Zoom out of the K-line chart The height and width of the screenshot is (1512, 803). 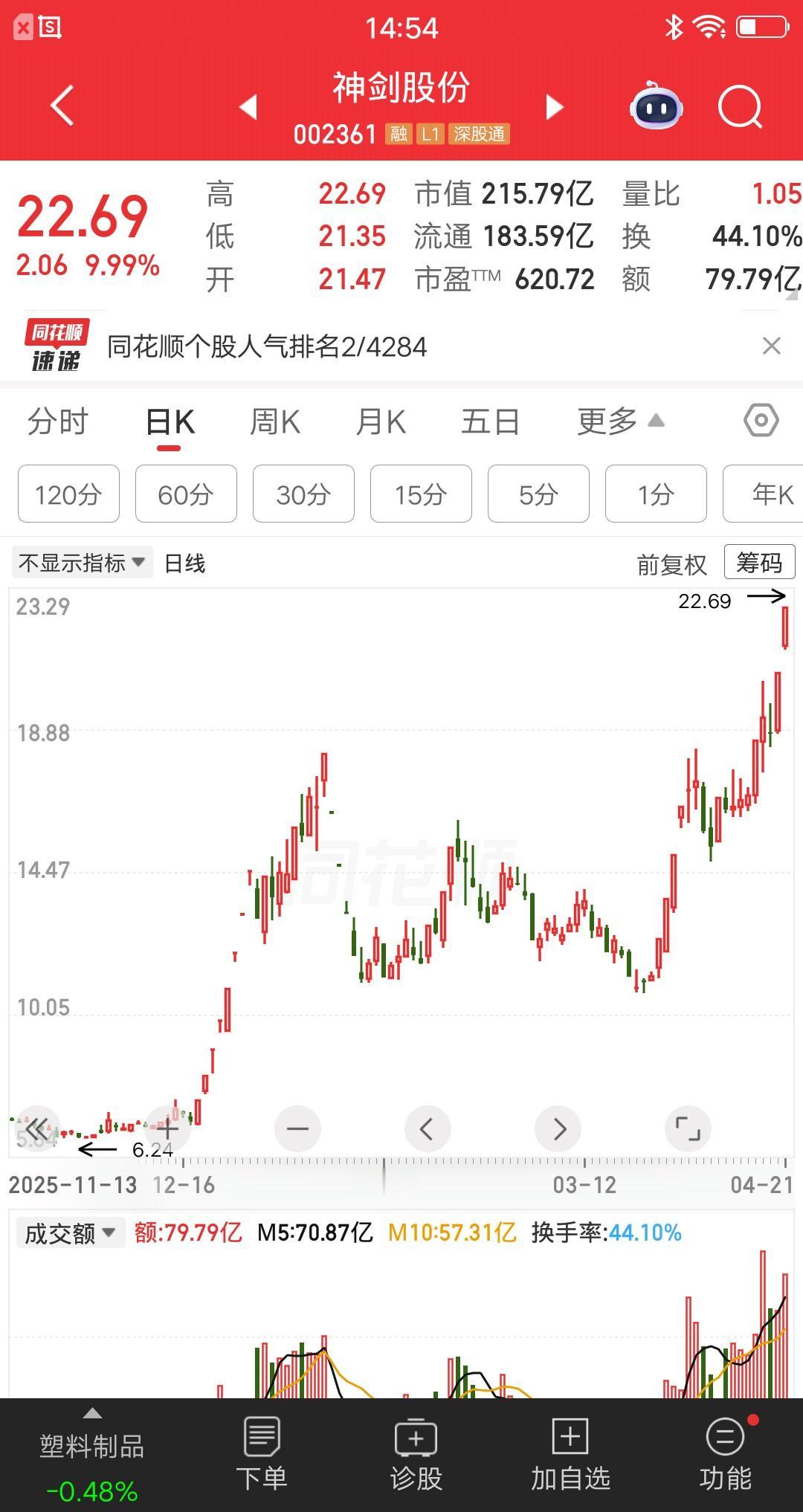(x=297, y=1128)
